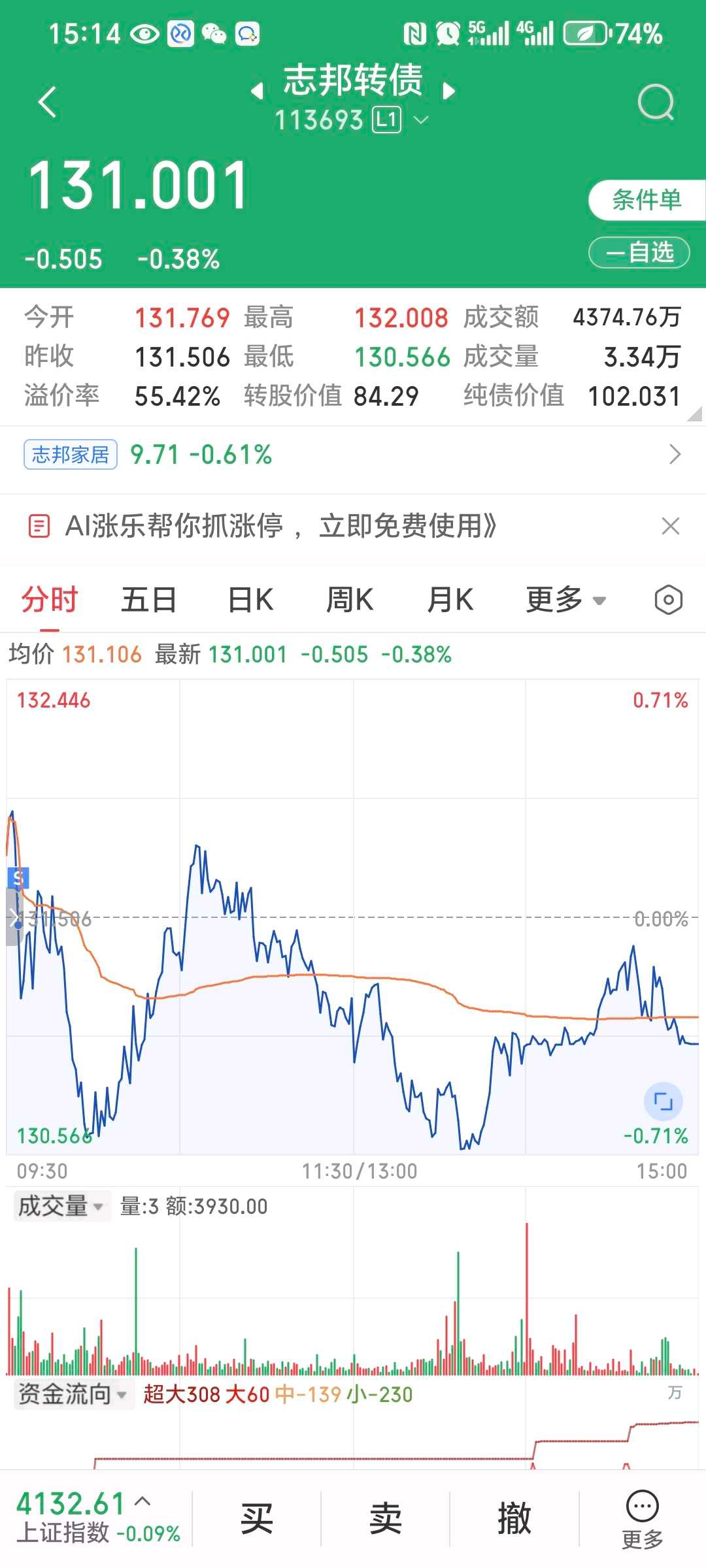This screenshot has height=1568, width=706.
Task: Go back to the previous screen
Action: pyautogui.click(x=48, y=103)
